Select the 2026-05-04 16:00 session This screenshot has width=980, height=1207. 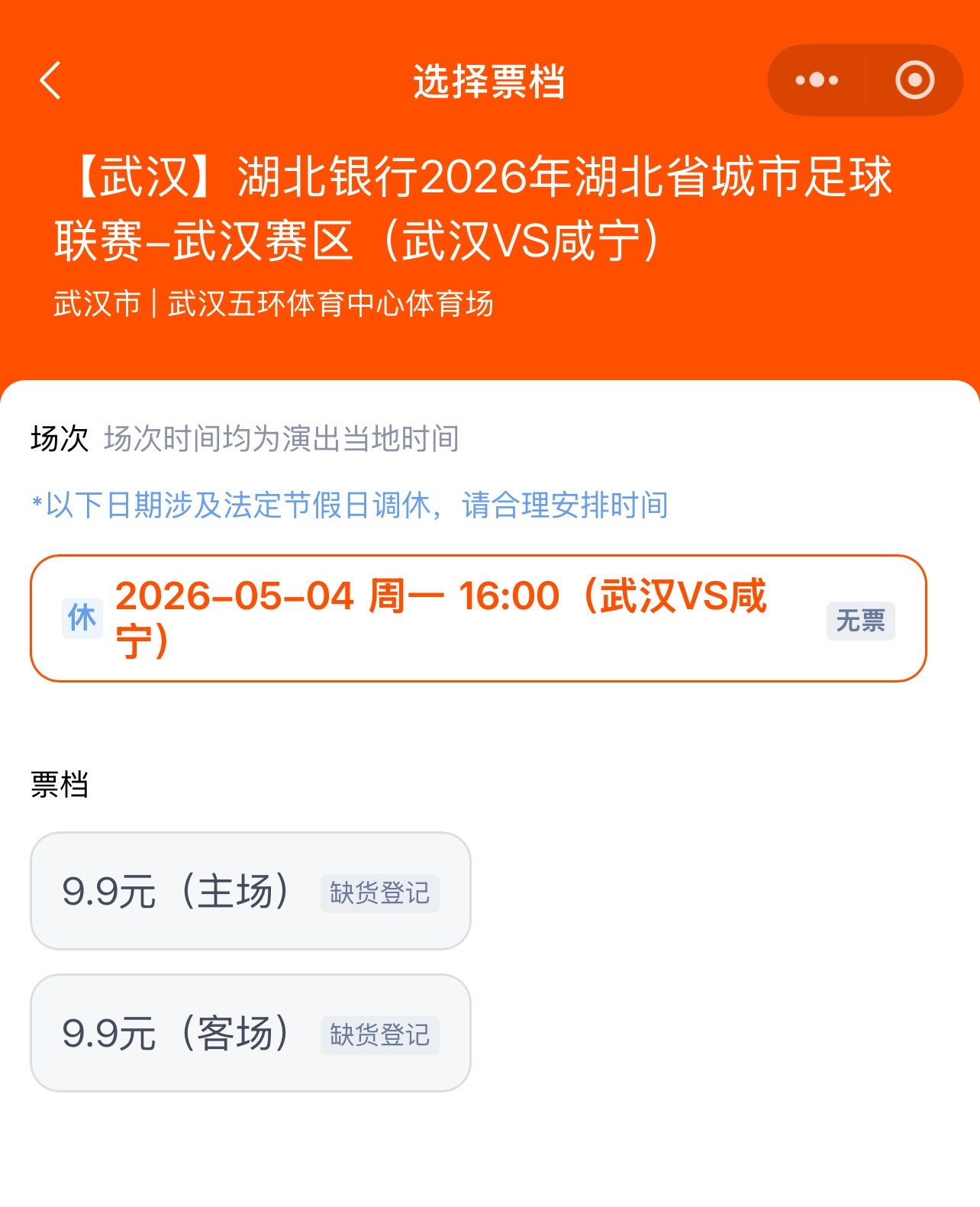tap(478, 618)
